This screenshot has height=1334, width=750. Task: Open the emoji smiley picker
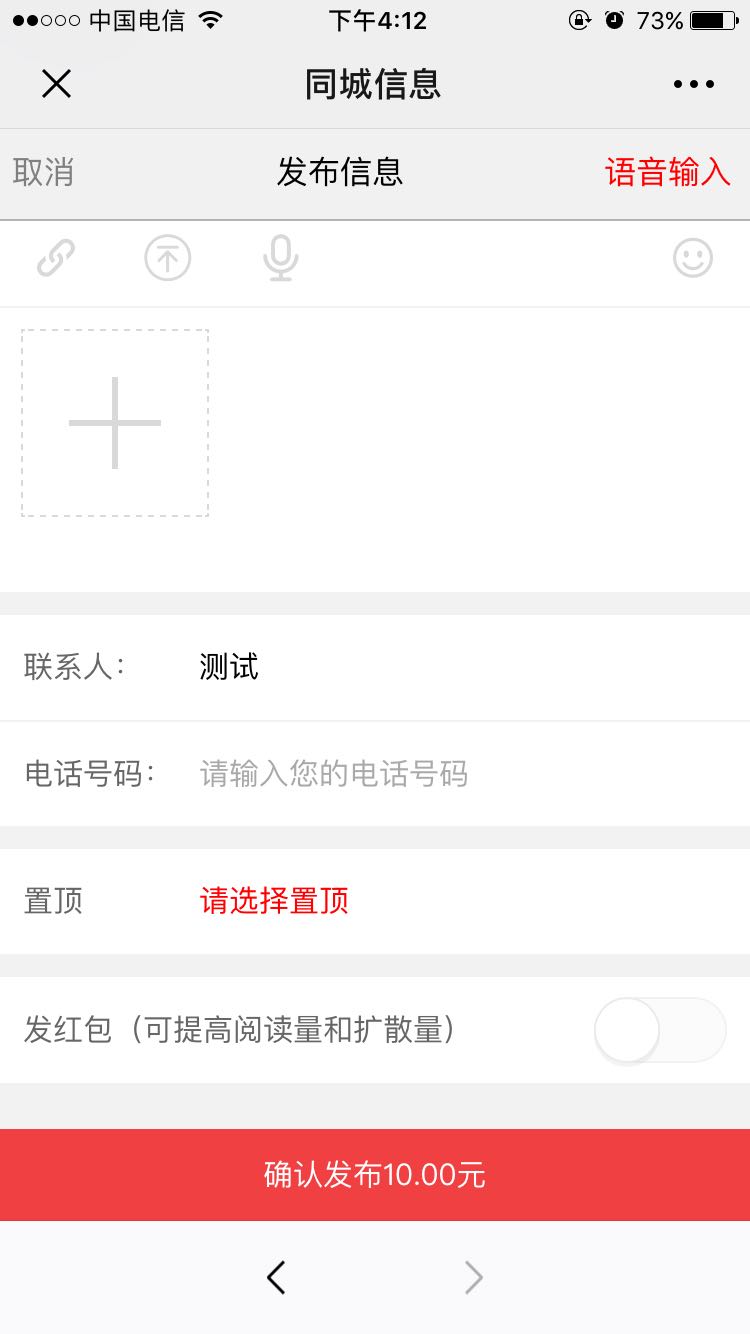(x=692, y=259)
